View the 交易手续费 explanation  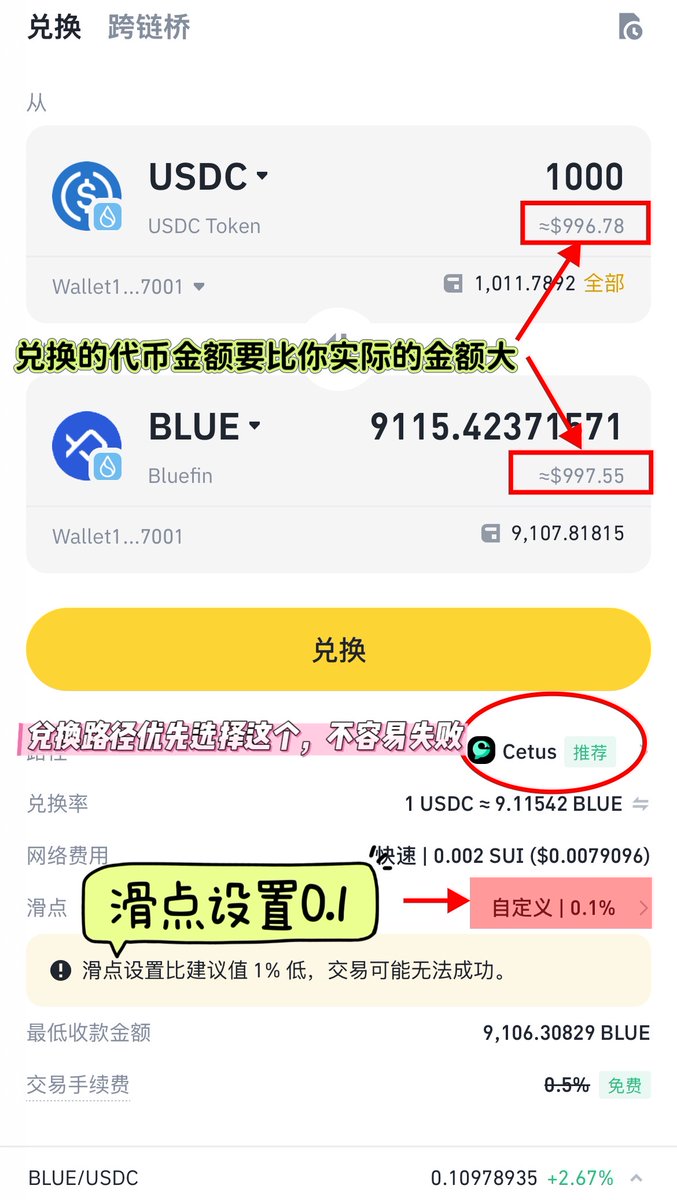coord(78,1085)
